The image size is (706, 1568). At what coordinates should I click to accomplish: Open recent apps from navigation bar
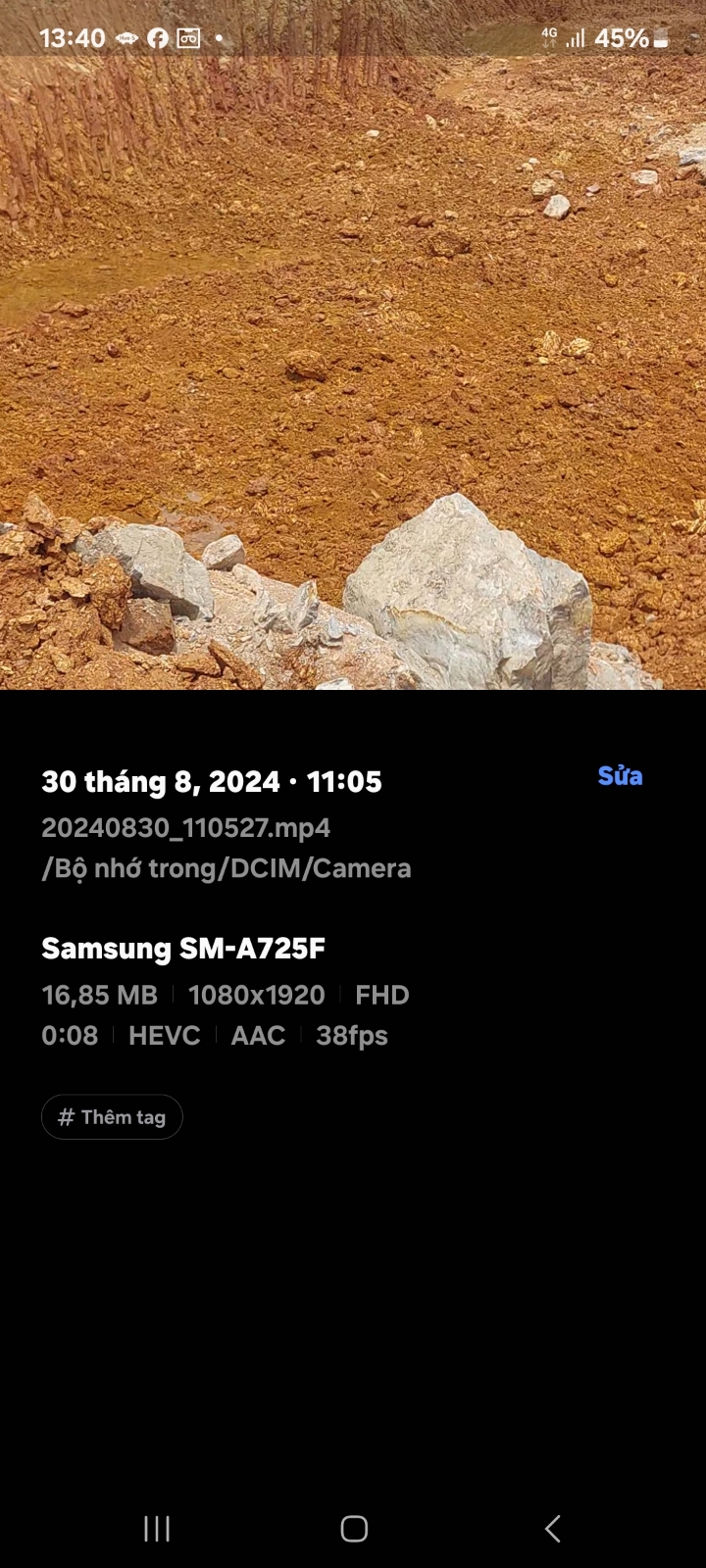[x=157, y=1529]
